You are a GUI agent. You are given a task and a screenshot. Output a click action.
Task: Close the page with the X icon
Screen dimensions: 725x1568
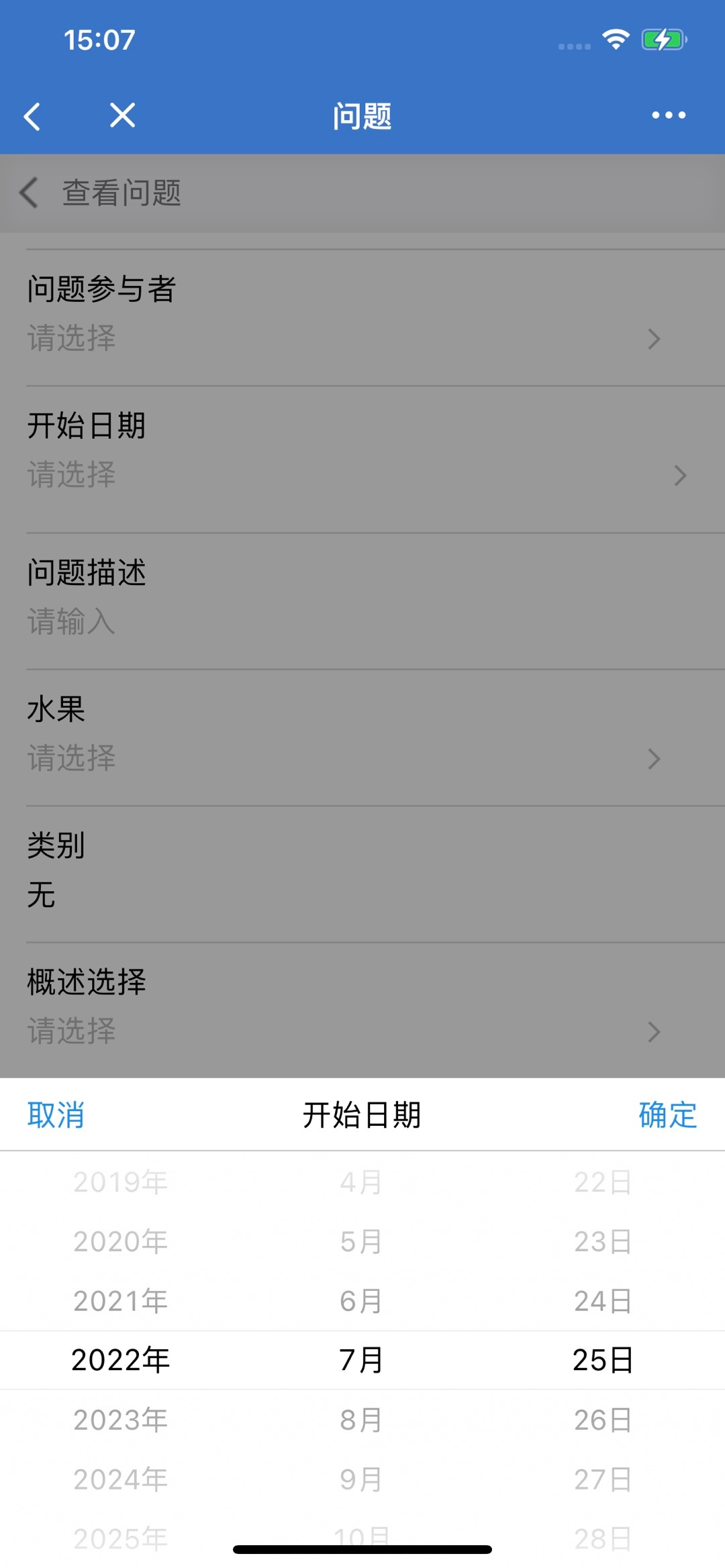tap(123, 115)
